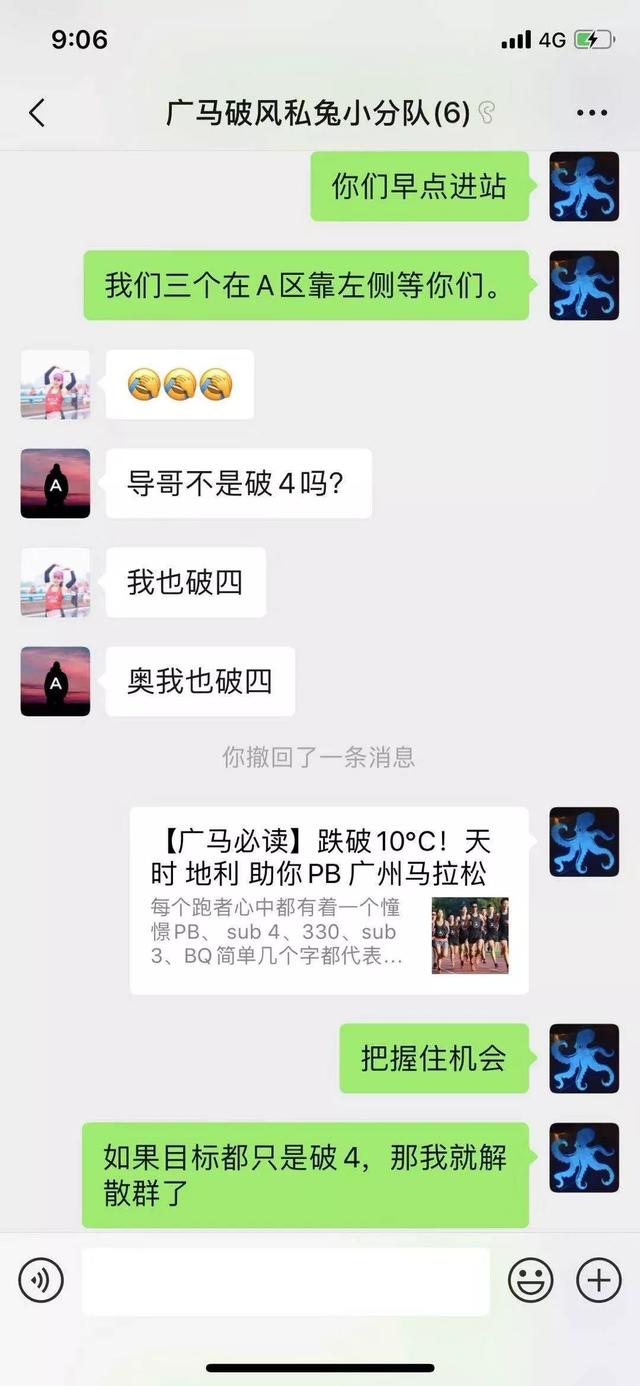Open the group chat overflow menu

tap(592, 113)
